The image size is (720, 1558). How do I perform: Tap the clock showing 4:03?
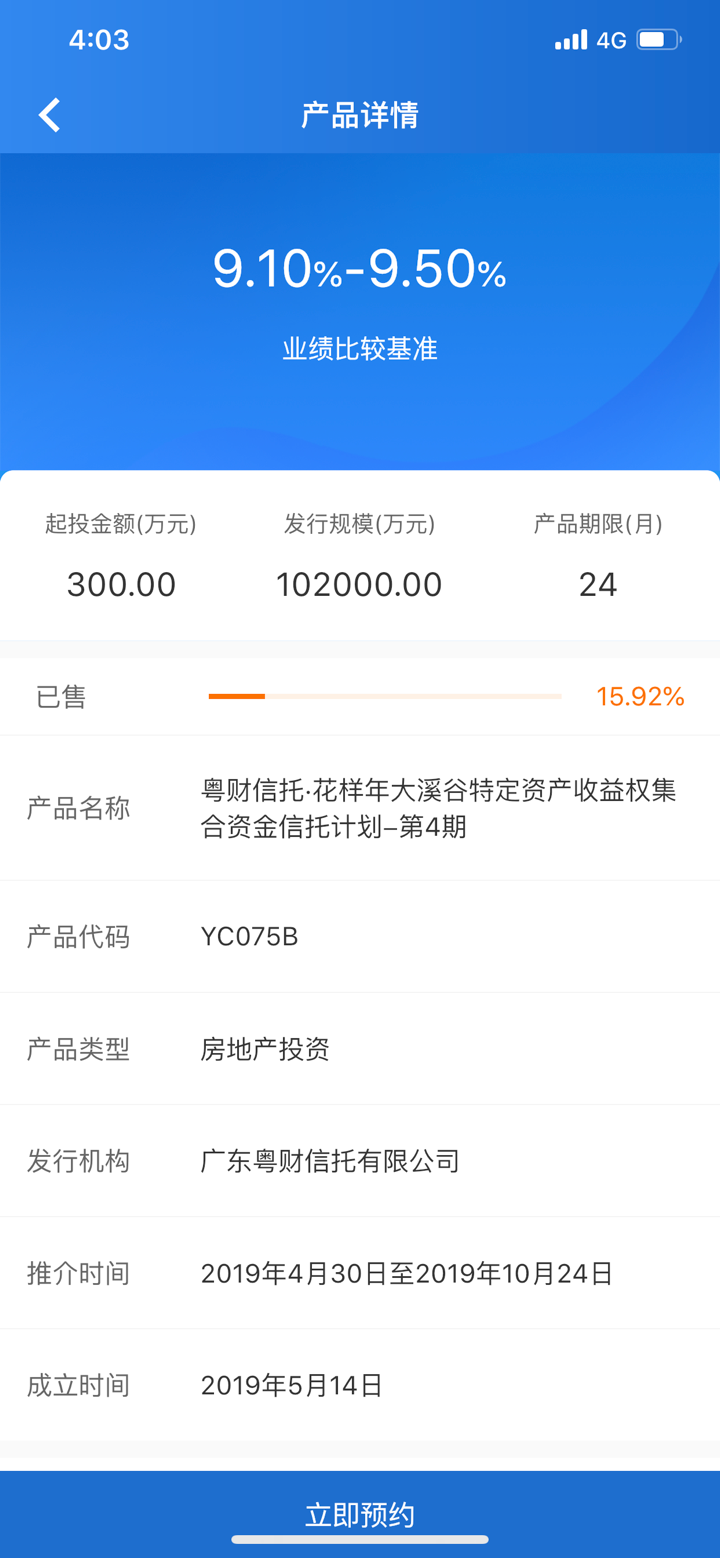[x=98, y=40]
